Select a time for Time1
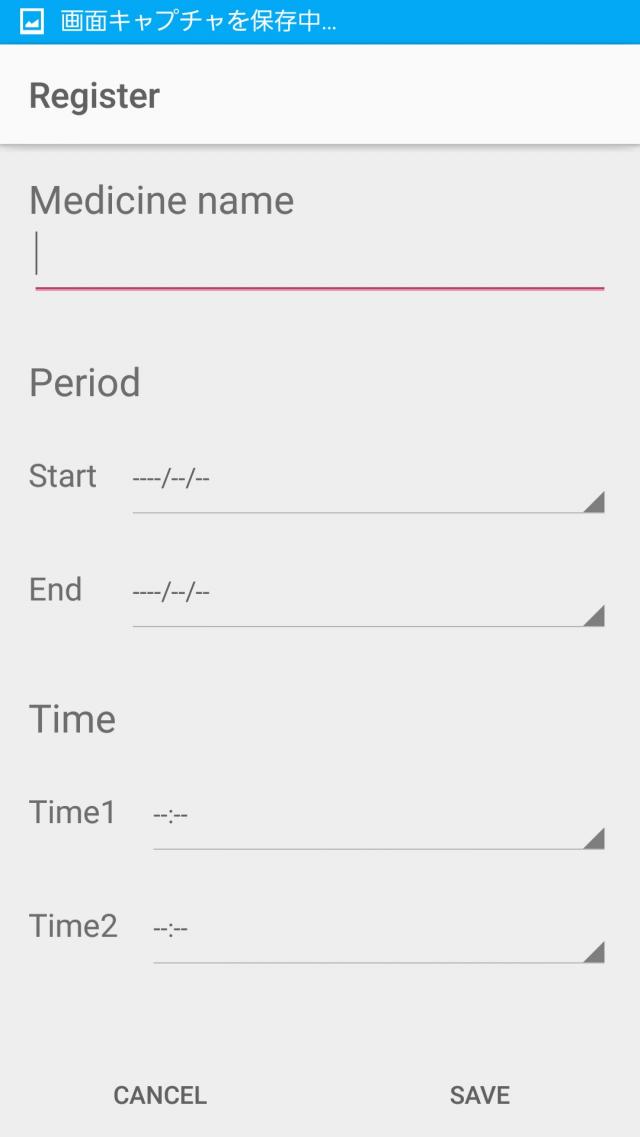Screen dimensions: 640x1137 (x=378, y=816)
